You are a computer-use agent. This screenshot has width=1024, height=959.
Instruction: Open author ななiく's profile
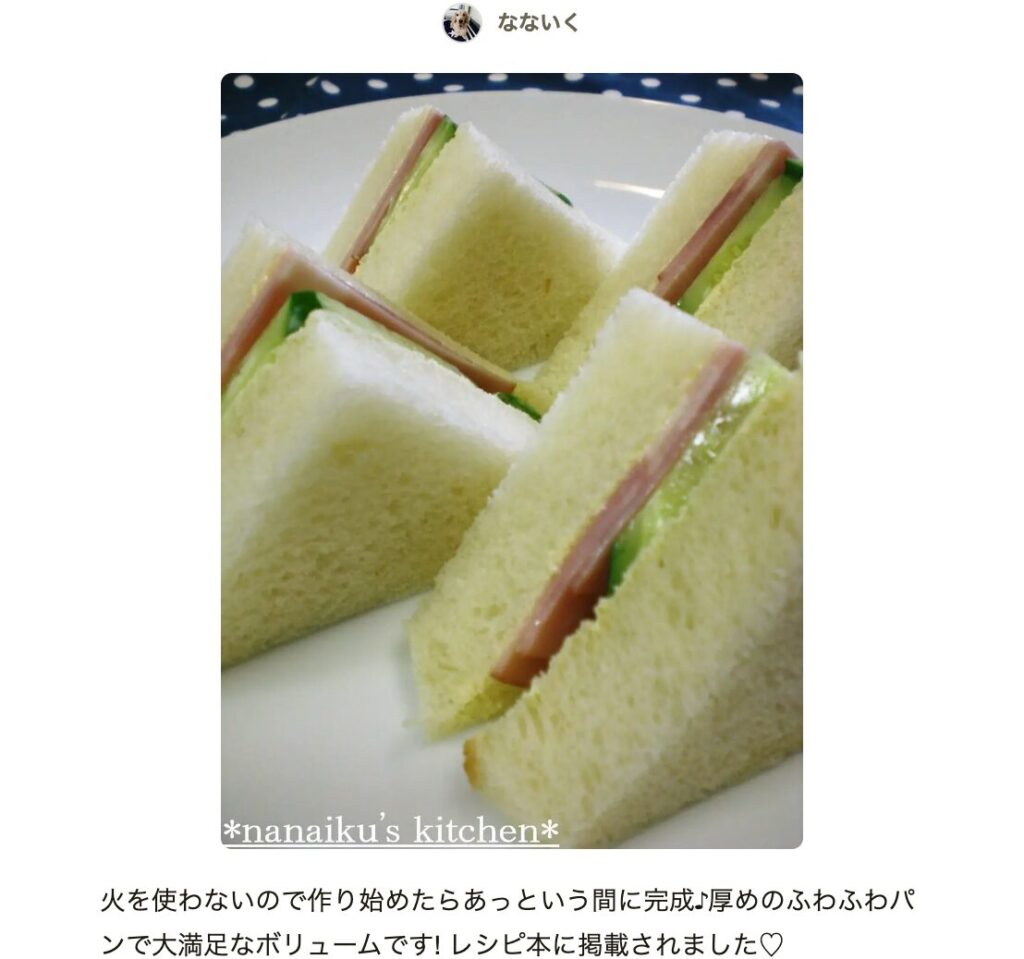[x=537, y=22]
